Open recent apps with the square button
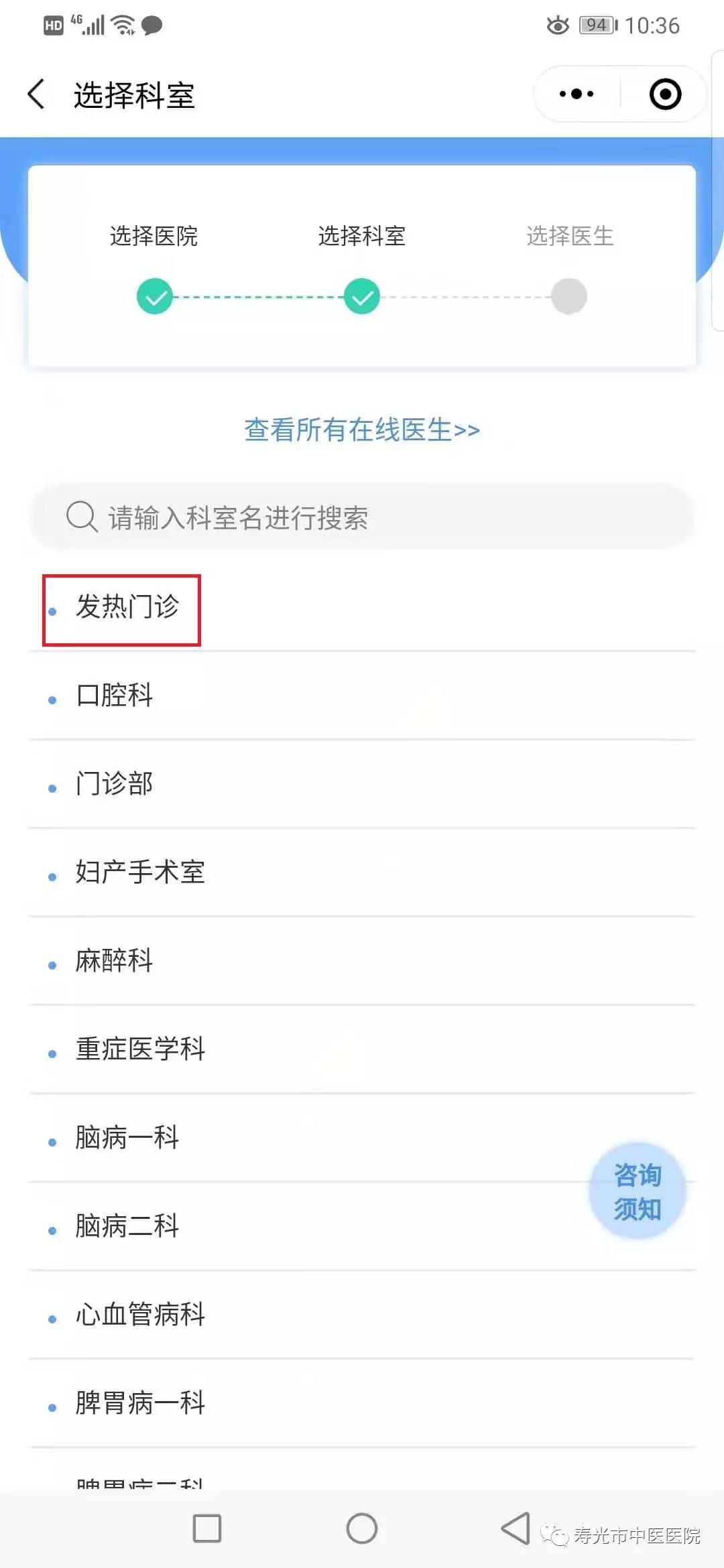 (207, 1528)
